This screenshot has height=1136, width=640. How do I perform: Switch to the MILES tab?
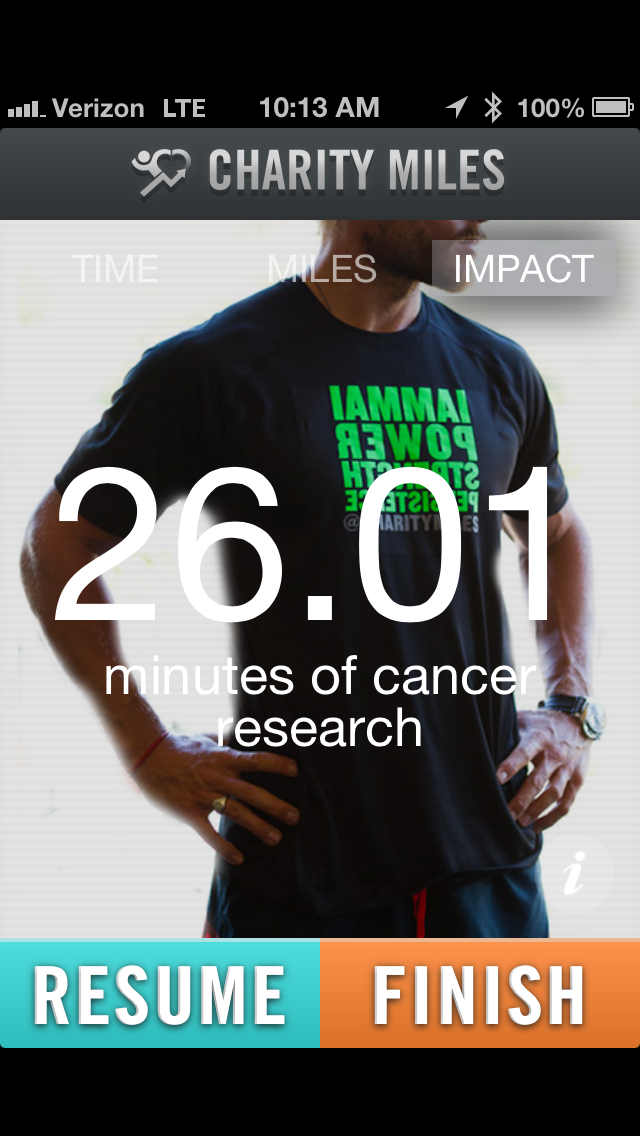322,269
